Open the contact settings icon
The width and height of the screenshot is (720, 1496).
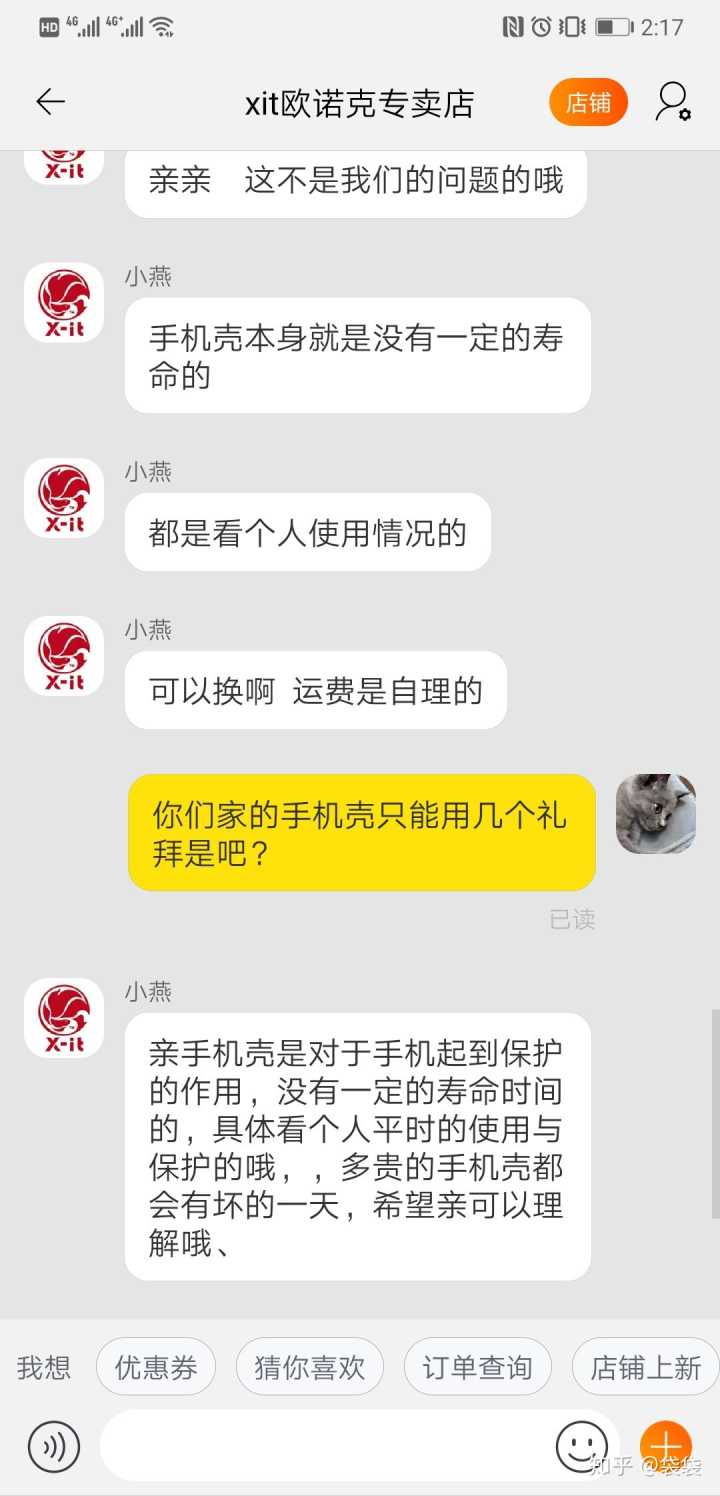pyautogui.click(x=673, y=102)
